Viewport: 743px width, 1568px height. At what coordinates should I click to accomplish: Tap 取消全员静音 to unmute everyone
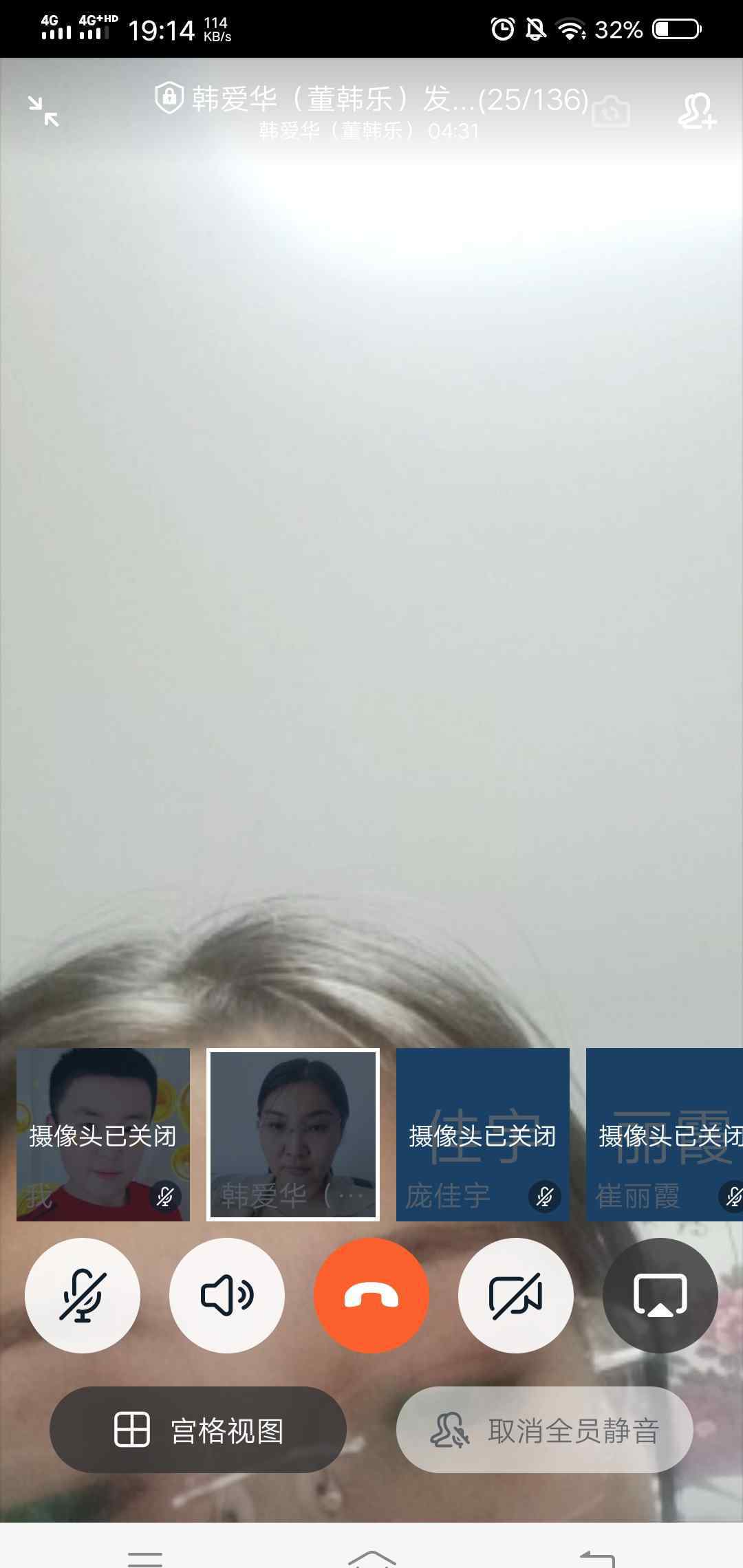coord(545,1430)
